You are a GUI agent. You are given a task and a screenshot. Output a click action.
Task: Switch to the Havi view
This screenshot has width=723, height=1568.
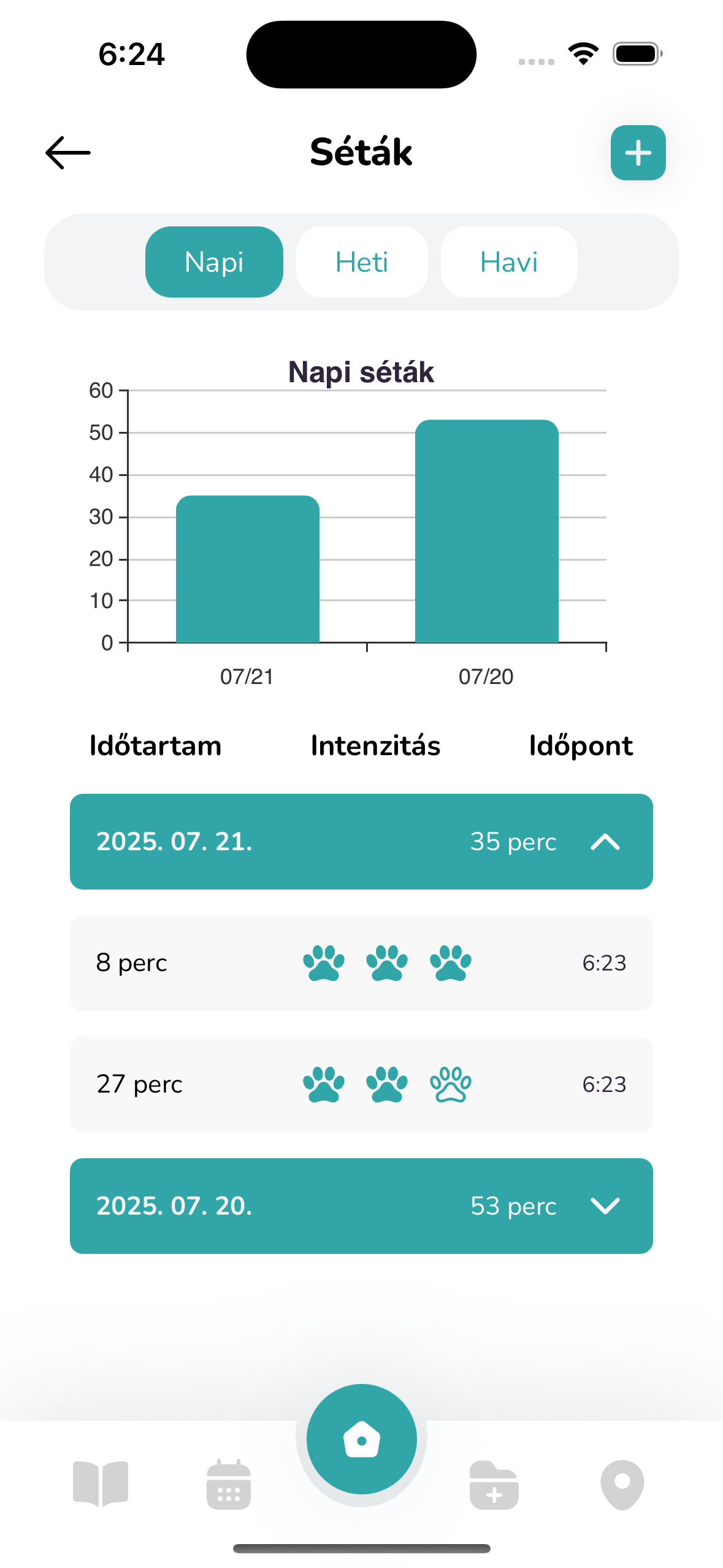pos(508,262)
